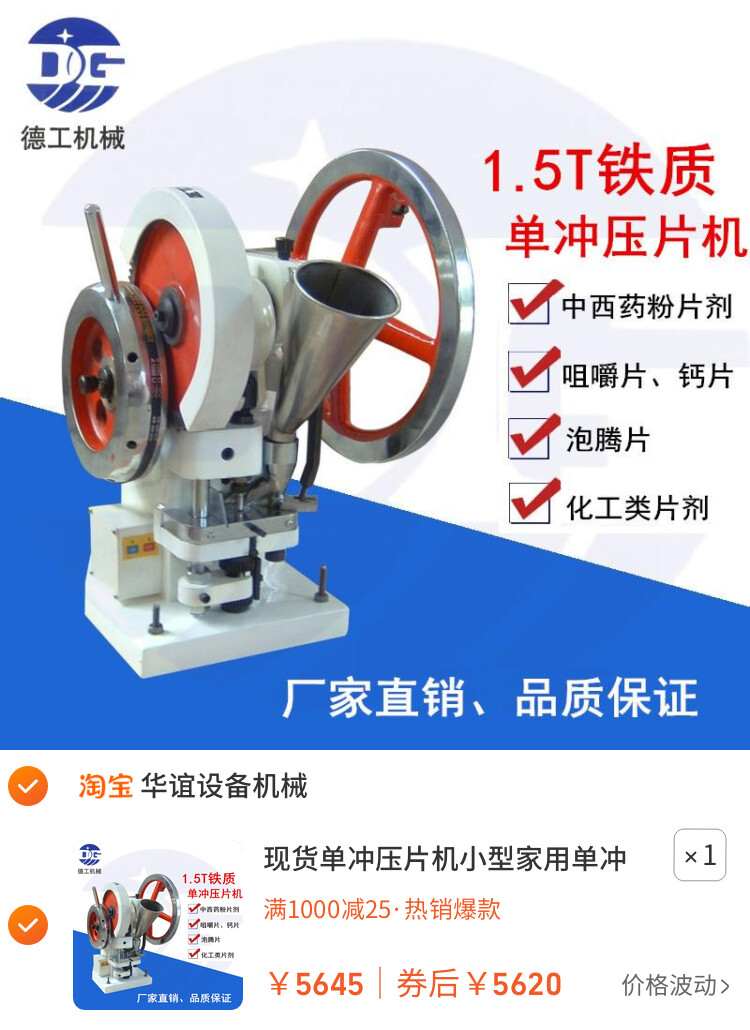Screen dimensions: 750x1030
Task: Open the 满1000减25 promotion details
Action: tap(382, 909)
